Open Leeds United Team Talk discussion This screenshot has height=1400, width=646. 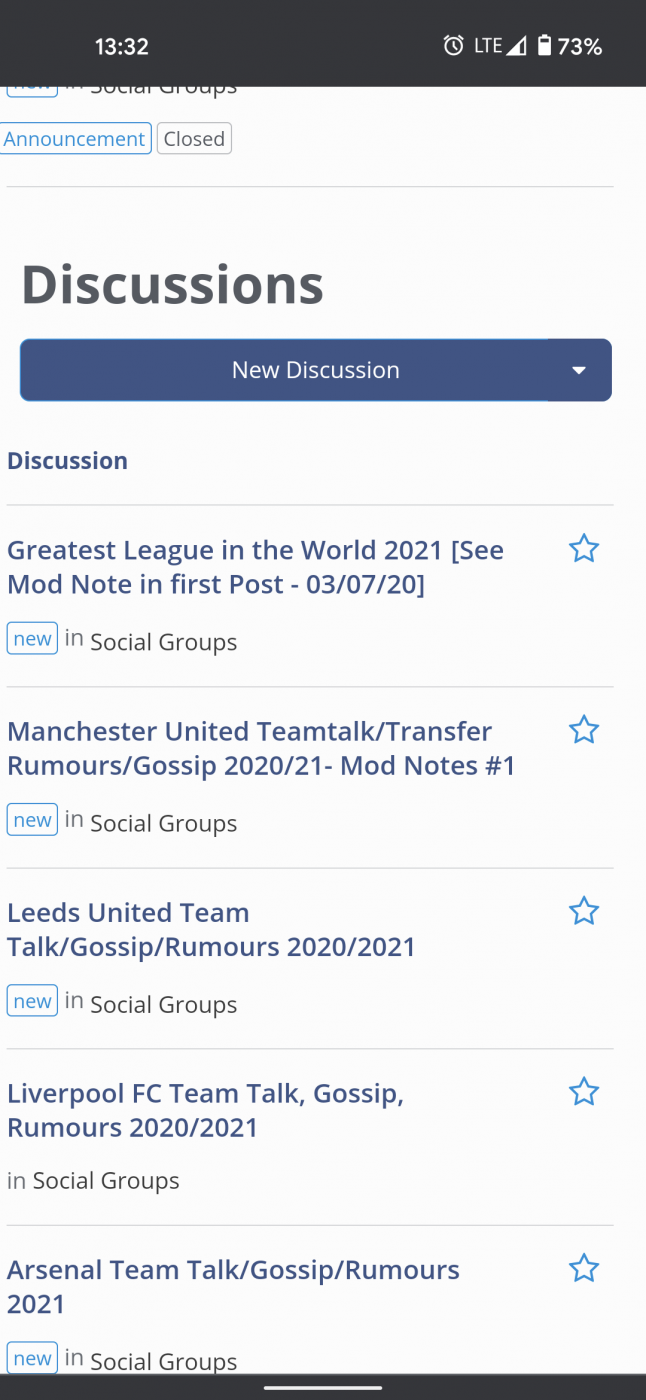(x=211, y=929)
